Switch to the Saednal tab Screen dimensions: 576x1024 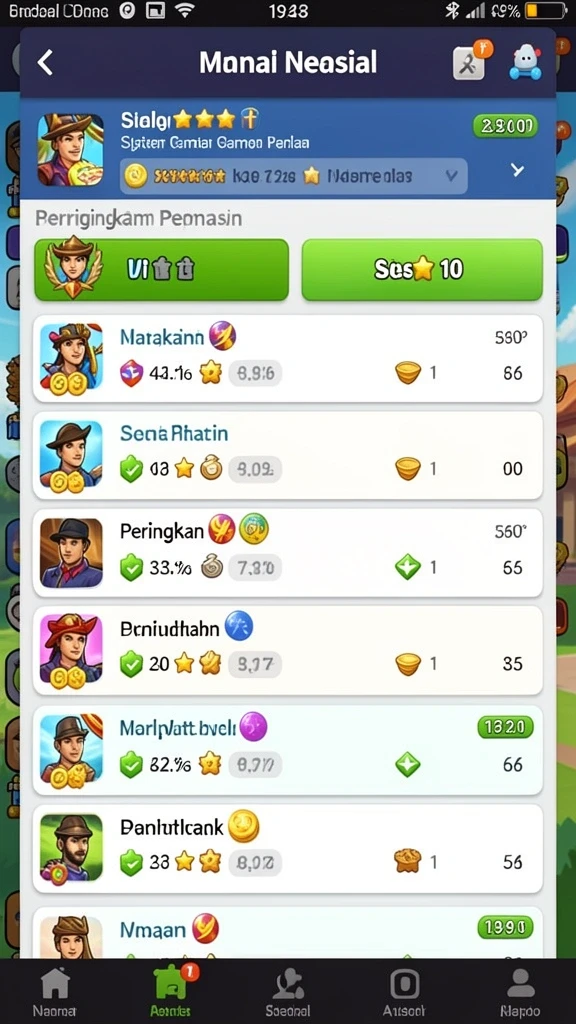288,993
